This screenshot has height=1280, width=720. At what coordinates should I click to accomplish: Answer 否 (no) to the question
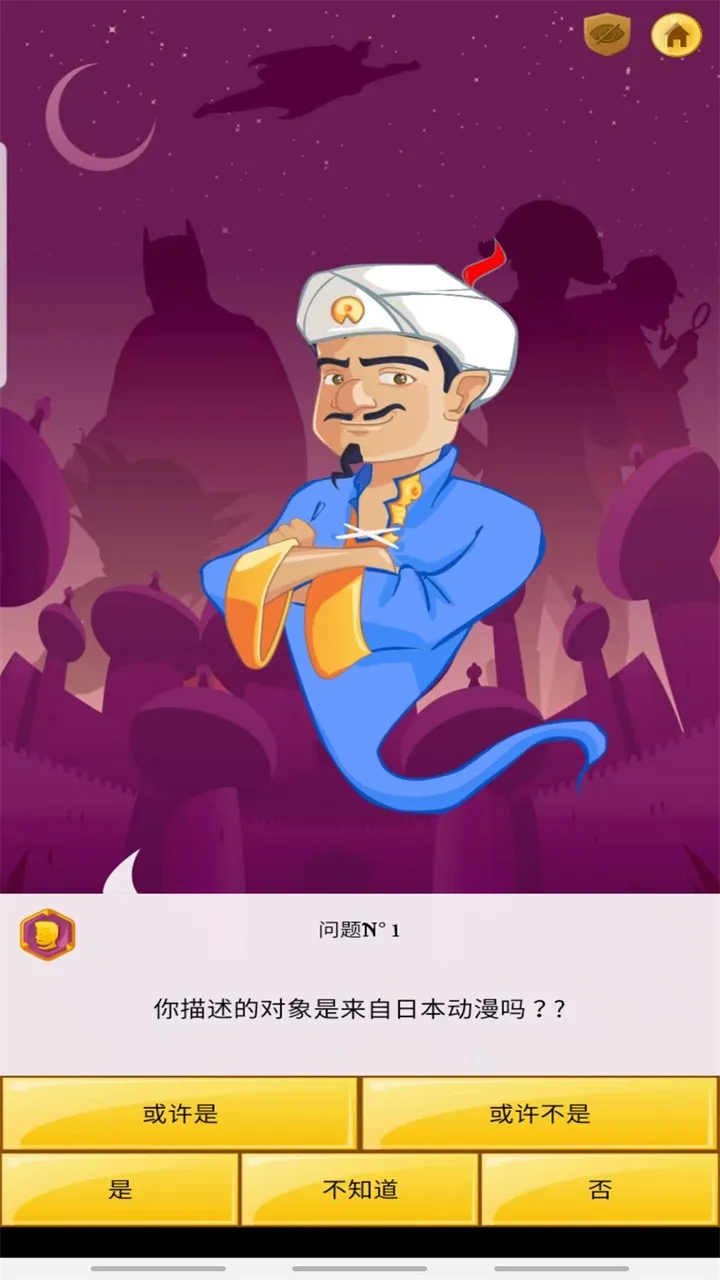(x=600, y=1189)
